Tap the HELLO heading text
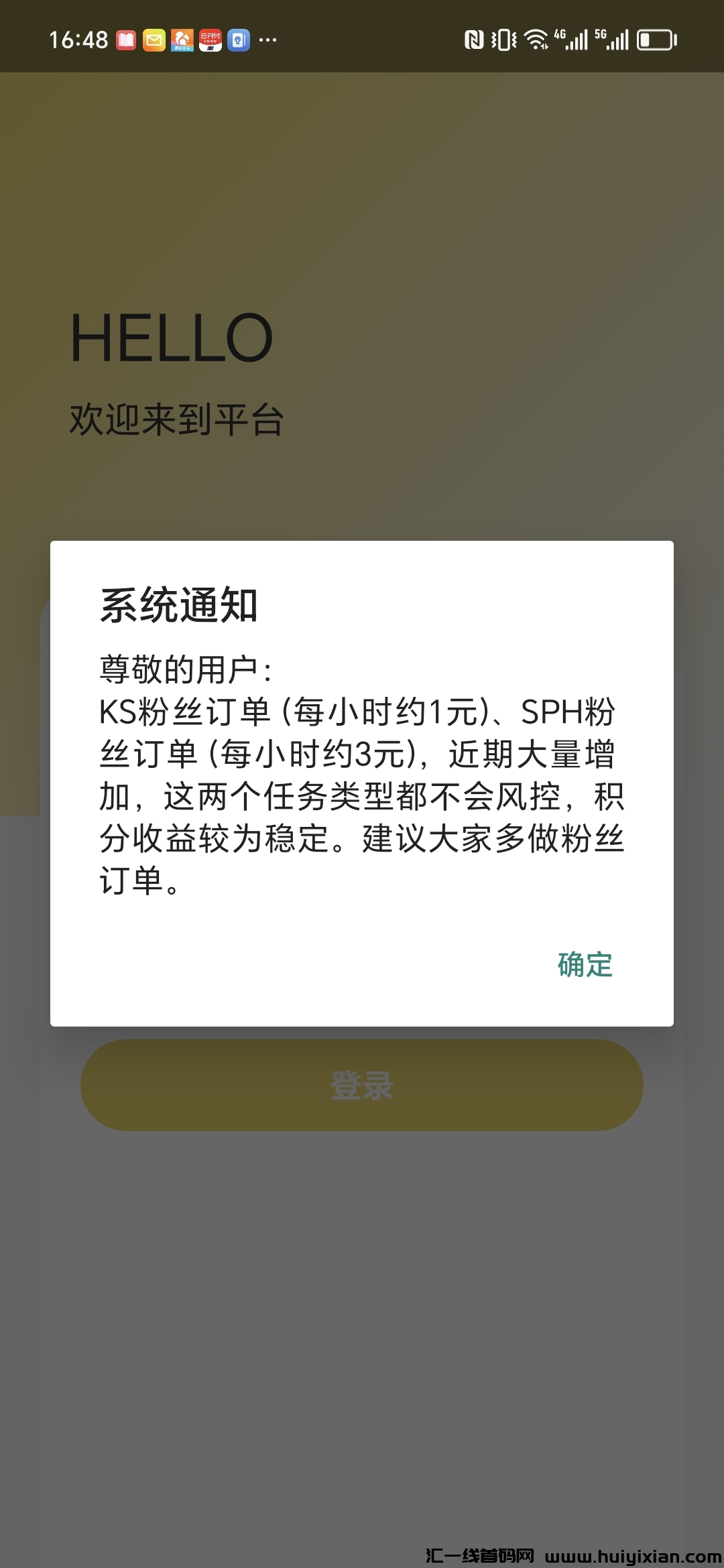The width and height of the screenshot is (724, 1568). [x=171, y=338]
